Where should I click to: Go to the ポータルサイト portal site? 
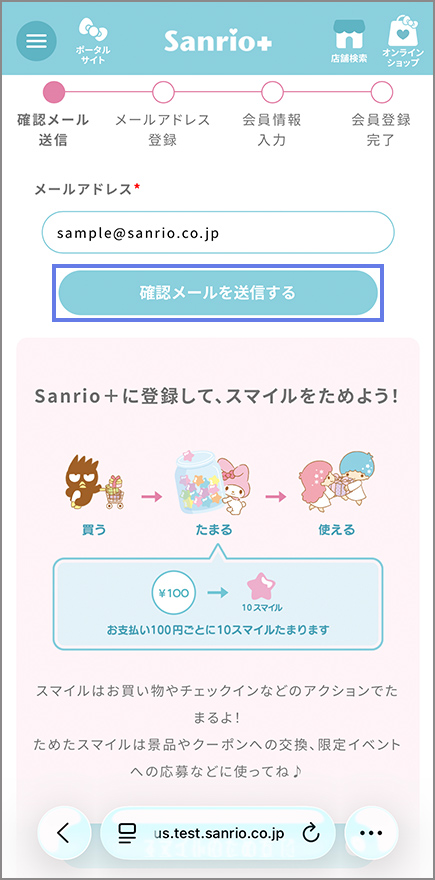click(x=93, y=40)
